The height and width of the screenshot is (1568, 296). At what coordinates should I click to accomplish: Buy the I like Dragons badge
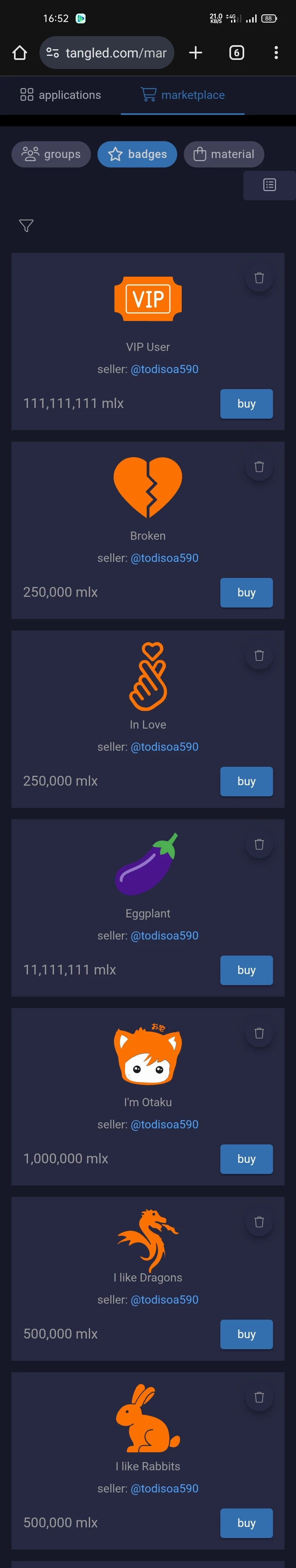[246, 1334]
